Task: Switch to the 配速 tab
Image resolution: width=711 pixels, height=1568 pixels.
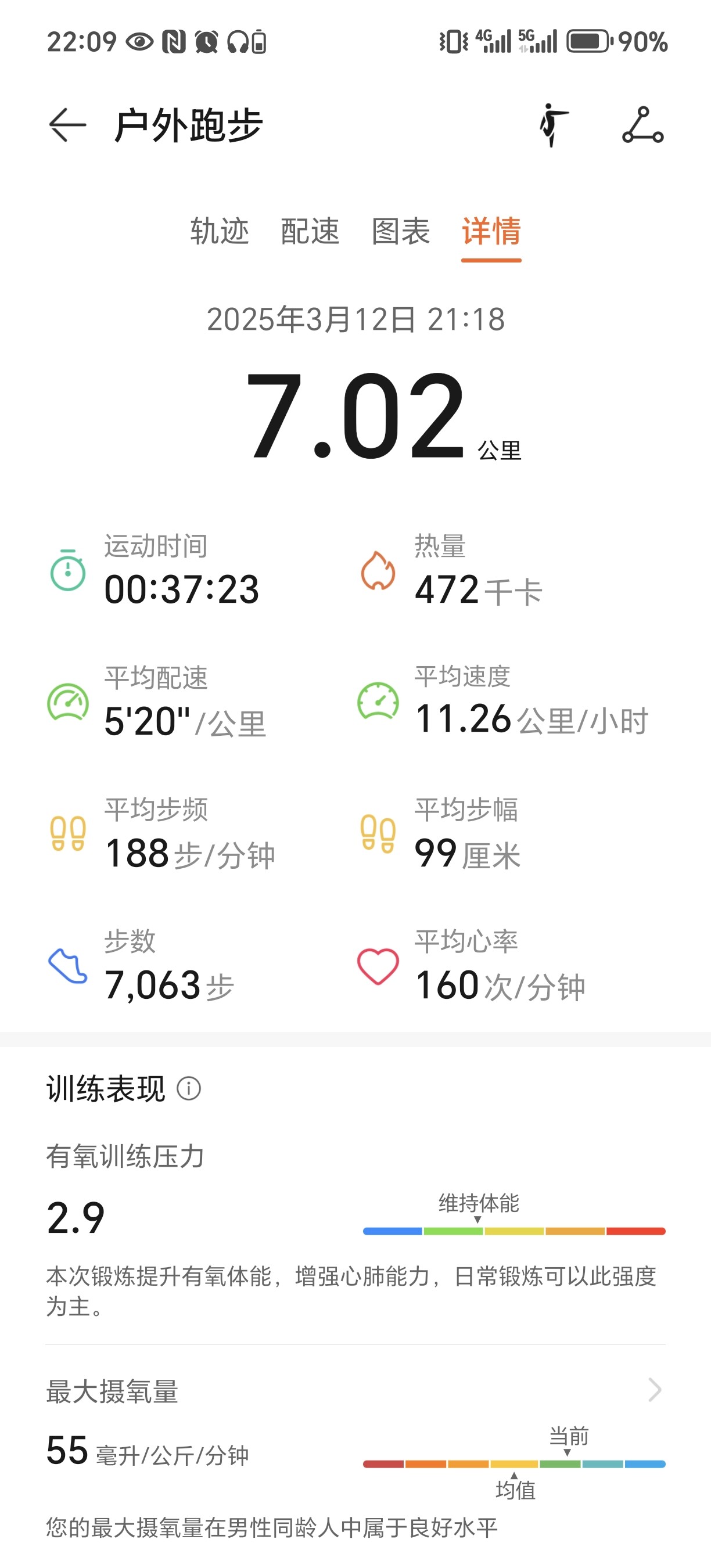Action: click(x=310, y=231)
